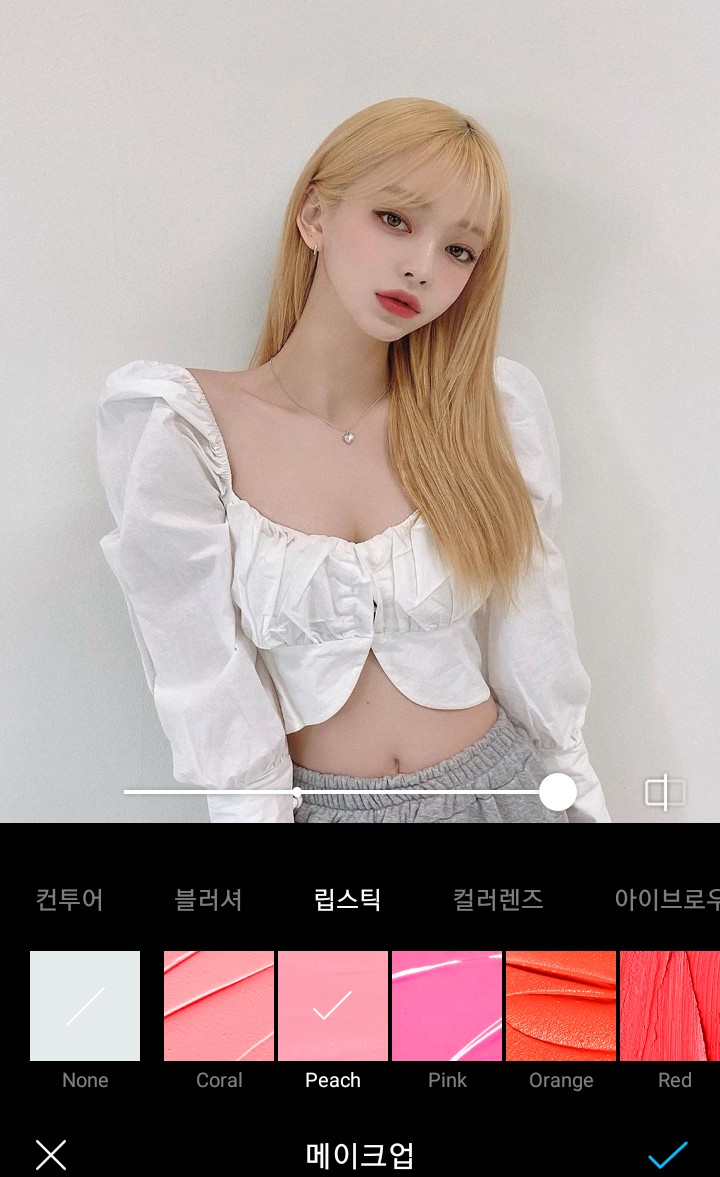Choose the Peach lipstick shade
720x1177 pixels.
point(333,1006)
